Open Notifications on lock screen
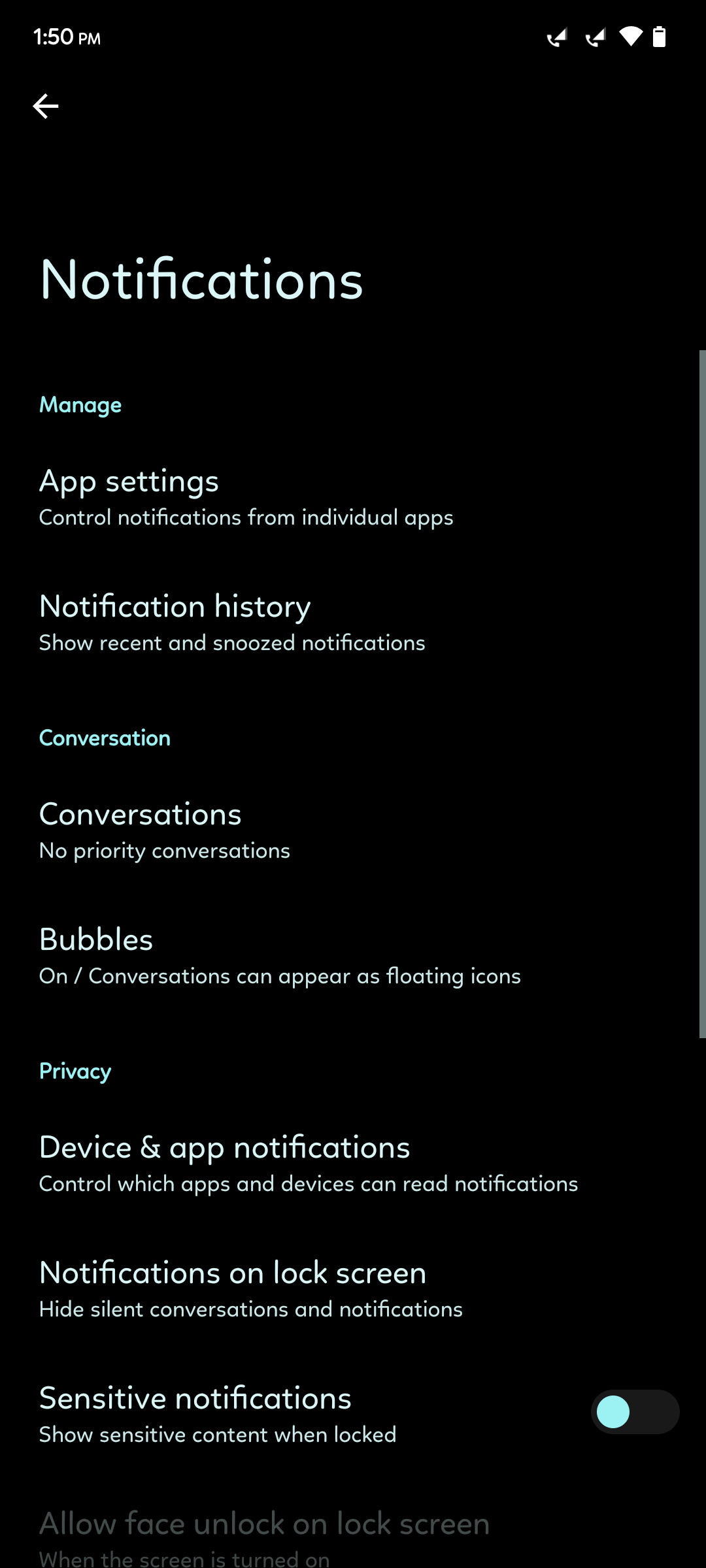The image size is (706, 1568). 251,1289
